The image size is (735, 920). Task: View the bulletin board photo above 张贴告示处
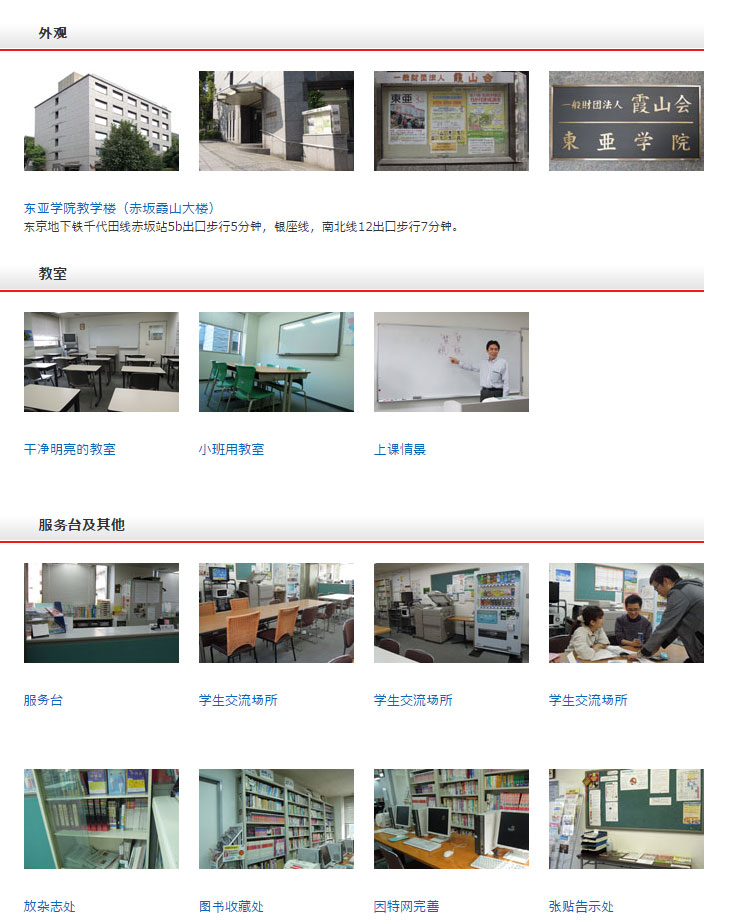point(626,819)
